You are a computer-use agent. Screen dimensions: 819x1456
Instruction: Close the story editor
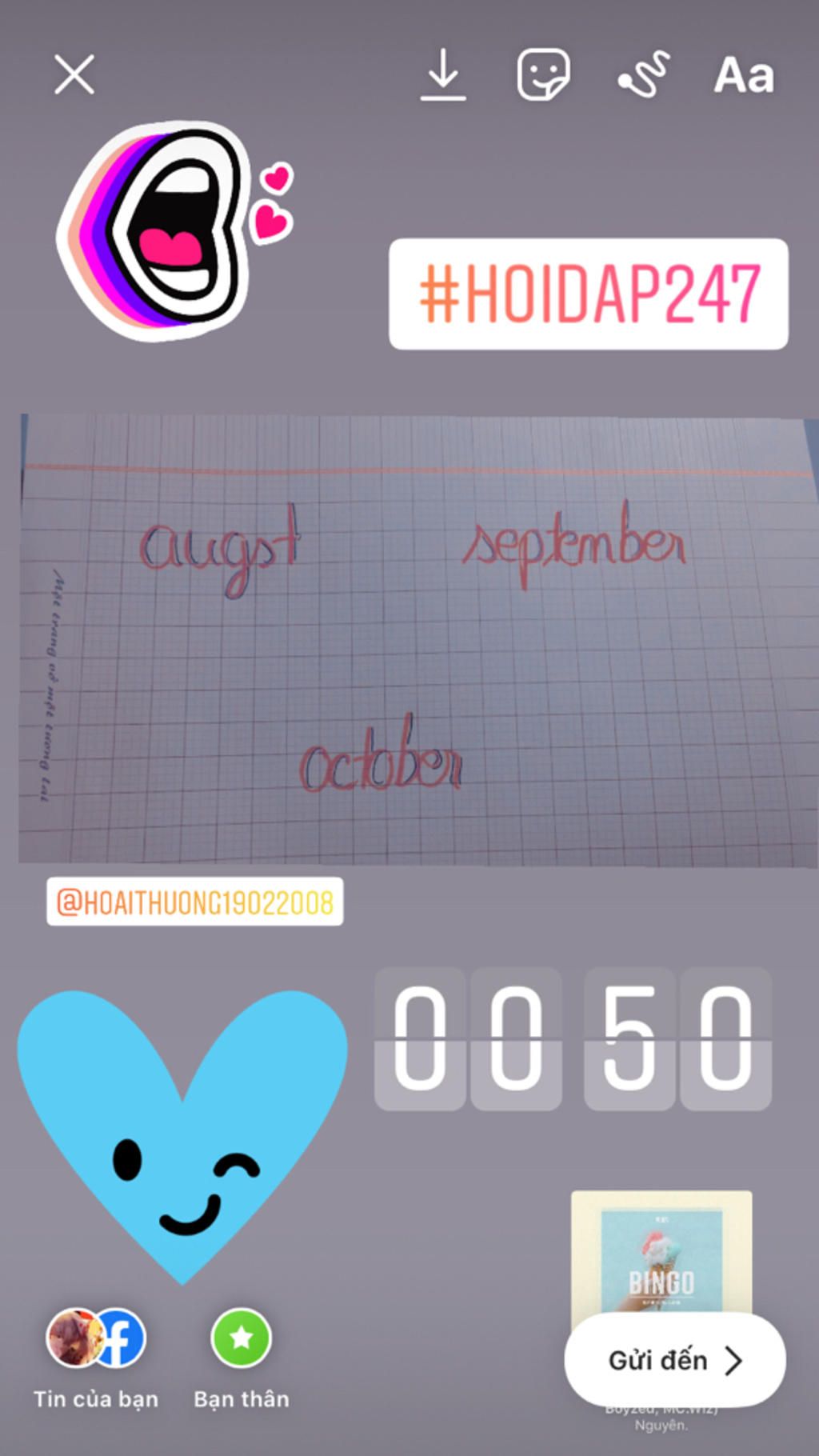(x=74, y=74)
